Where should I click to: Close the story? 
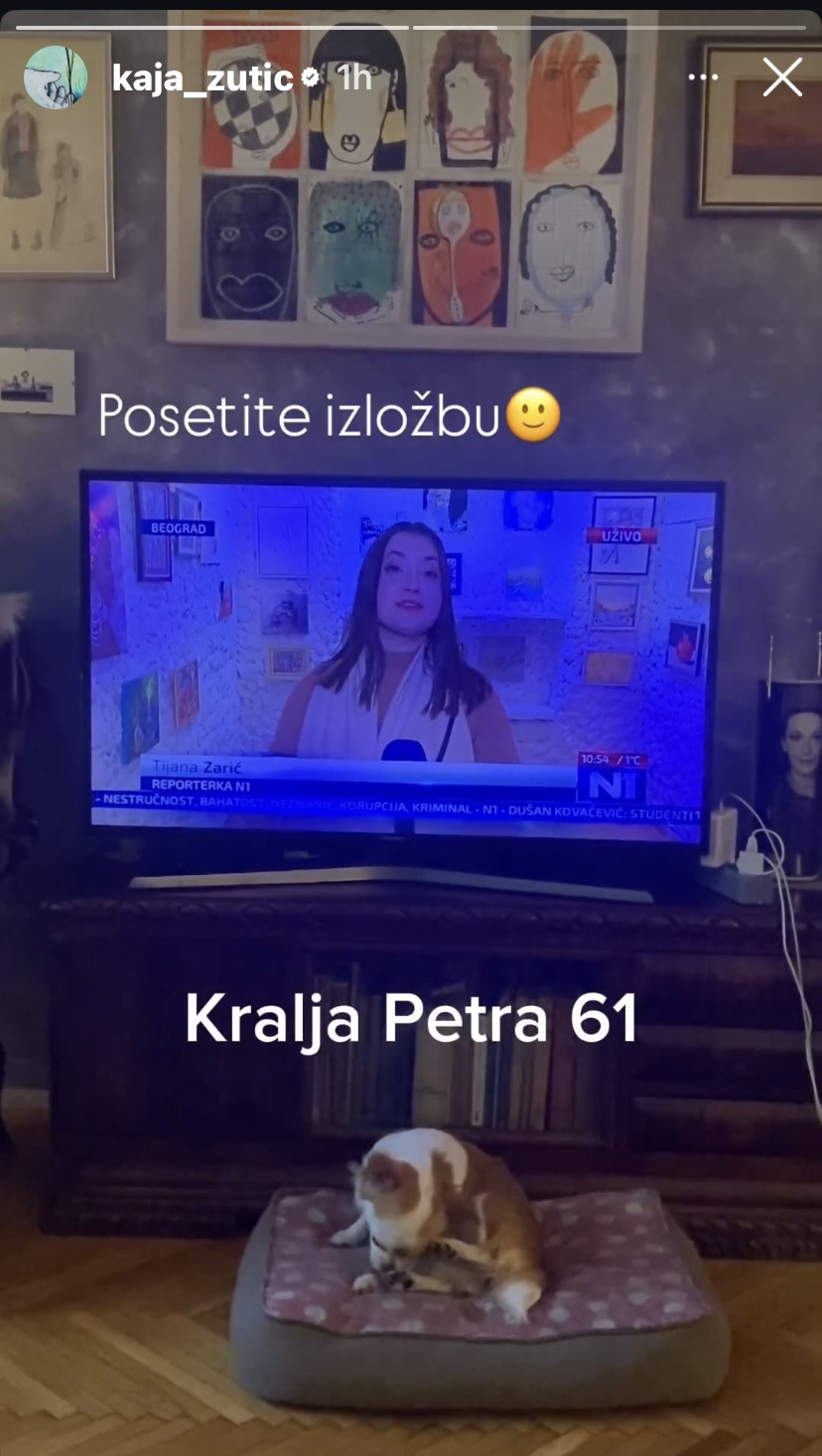pyautogui.click(x=782, y=77)
